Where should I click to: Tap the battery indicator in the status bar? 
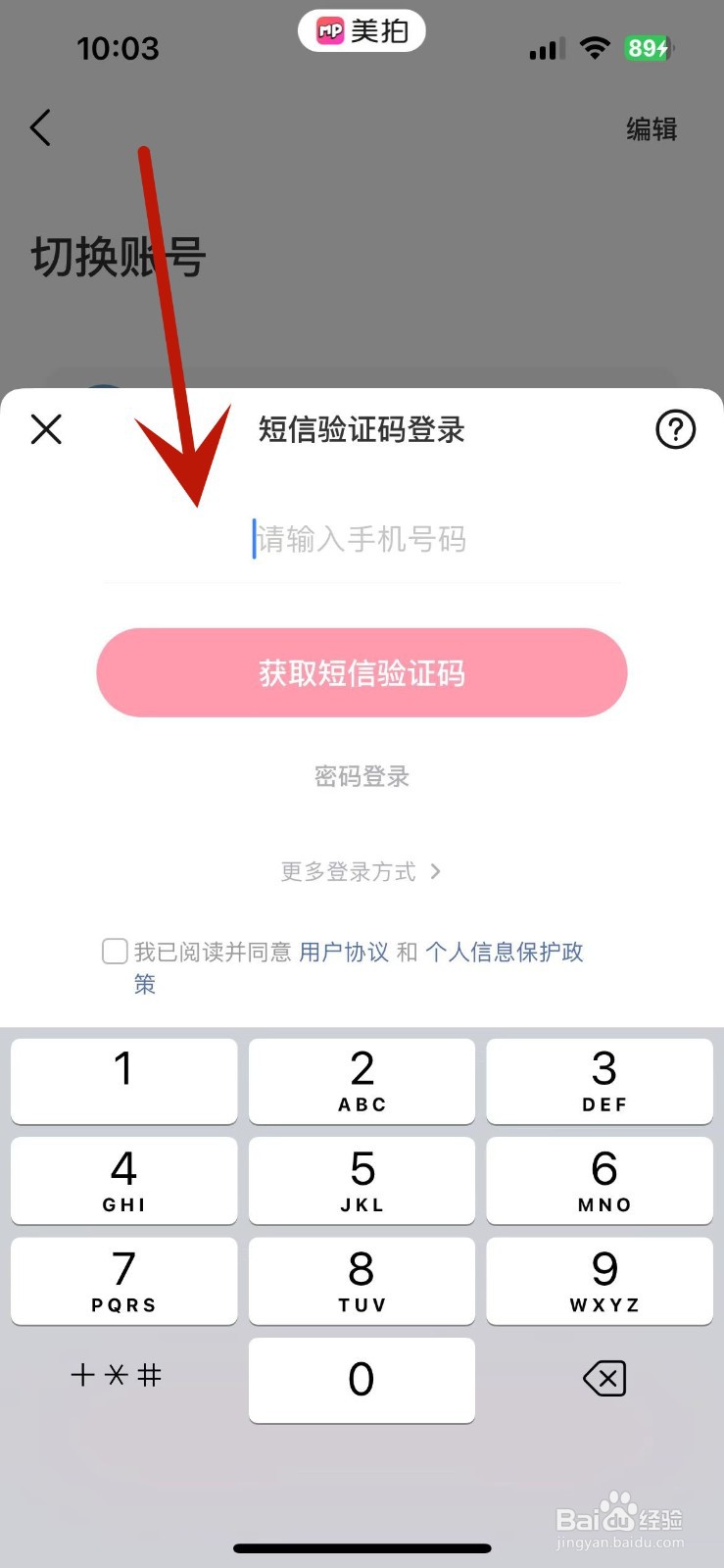click(x=648, y=47)
